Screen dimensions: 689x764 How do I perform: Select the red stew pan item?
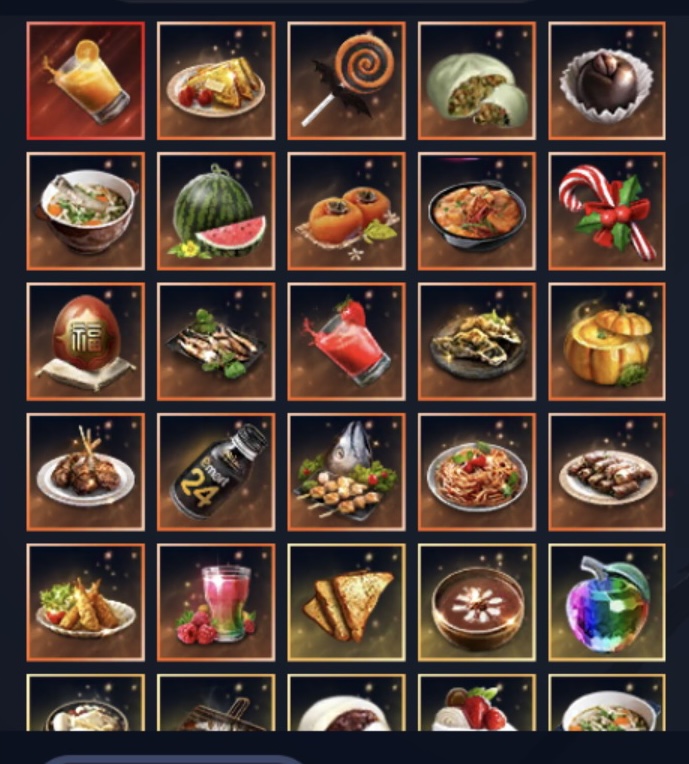(477, 211)
